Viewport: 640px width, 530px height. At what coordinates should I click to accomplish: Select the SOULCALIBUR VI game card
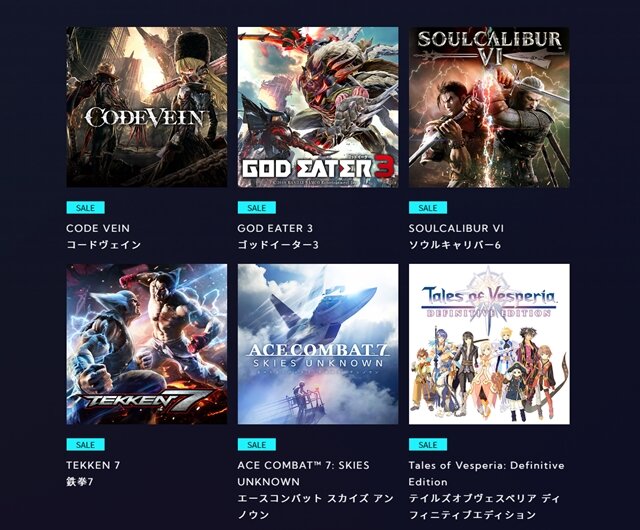(x=489, y=107)
